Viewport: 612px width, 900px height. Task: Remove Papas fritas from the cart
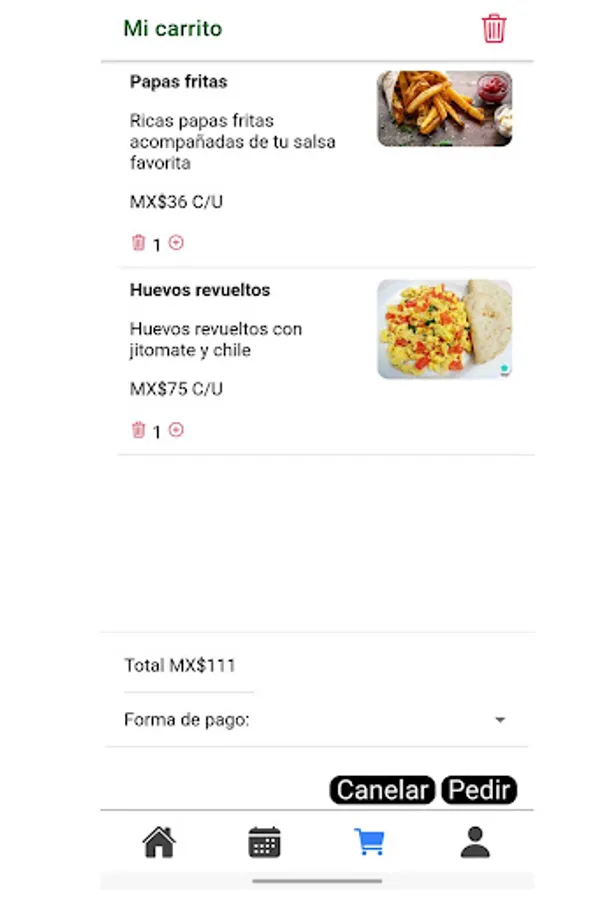pyautogui.click(x=138, y=243)
